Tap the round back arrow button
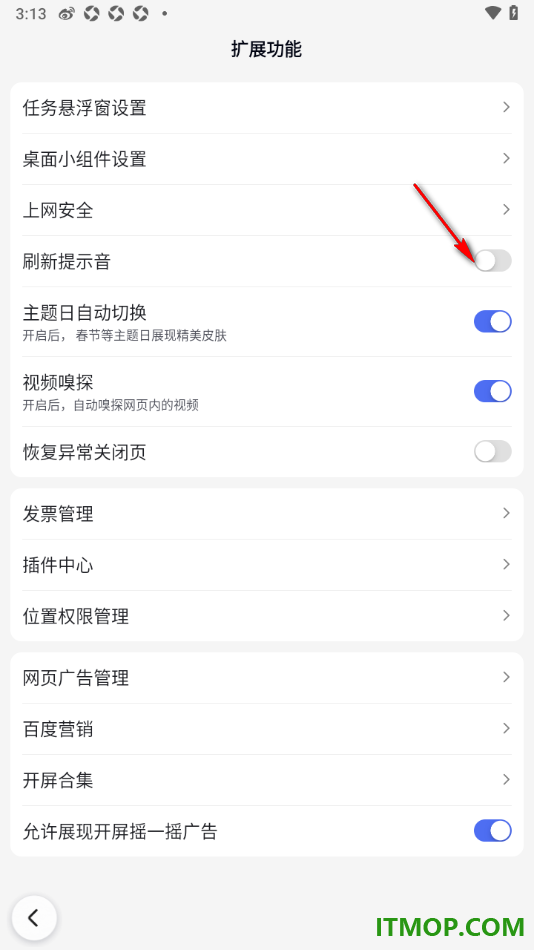The width and height of the screenshot is (534, 950). [34, 918]
